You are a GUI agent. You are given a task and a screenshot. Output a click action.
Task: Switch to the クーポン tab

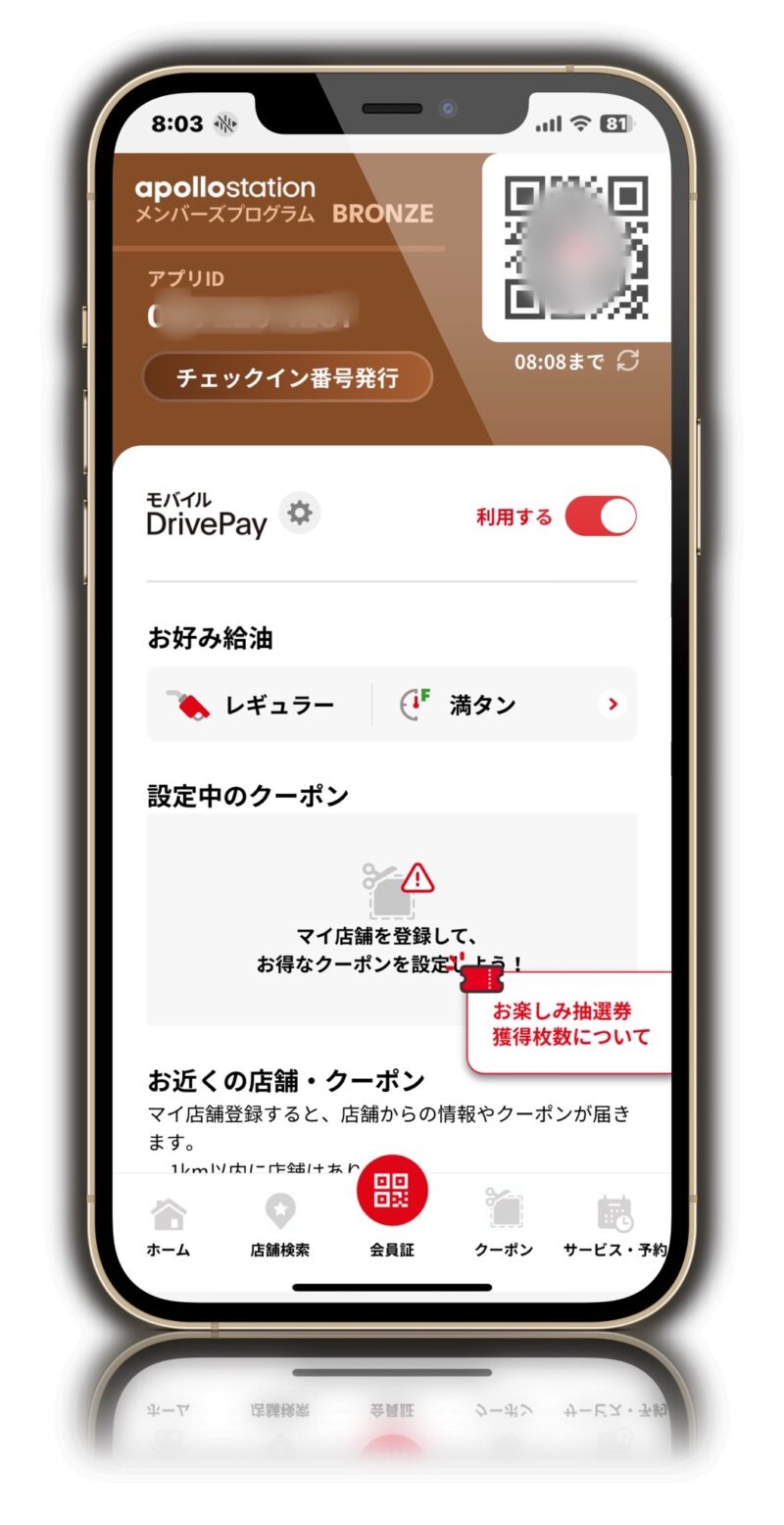pos(504,1225)
